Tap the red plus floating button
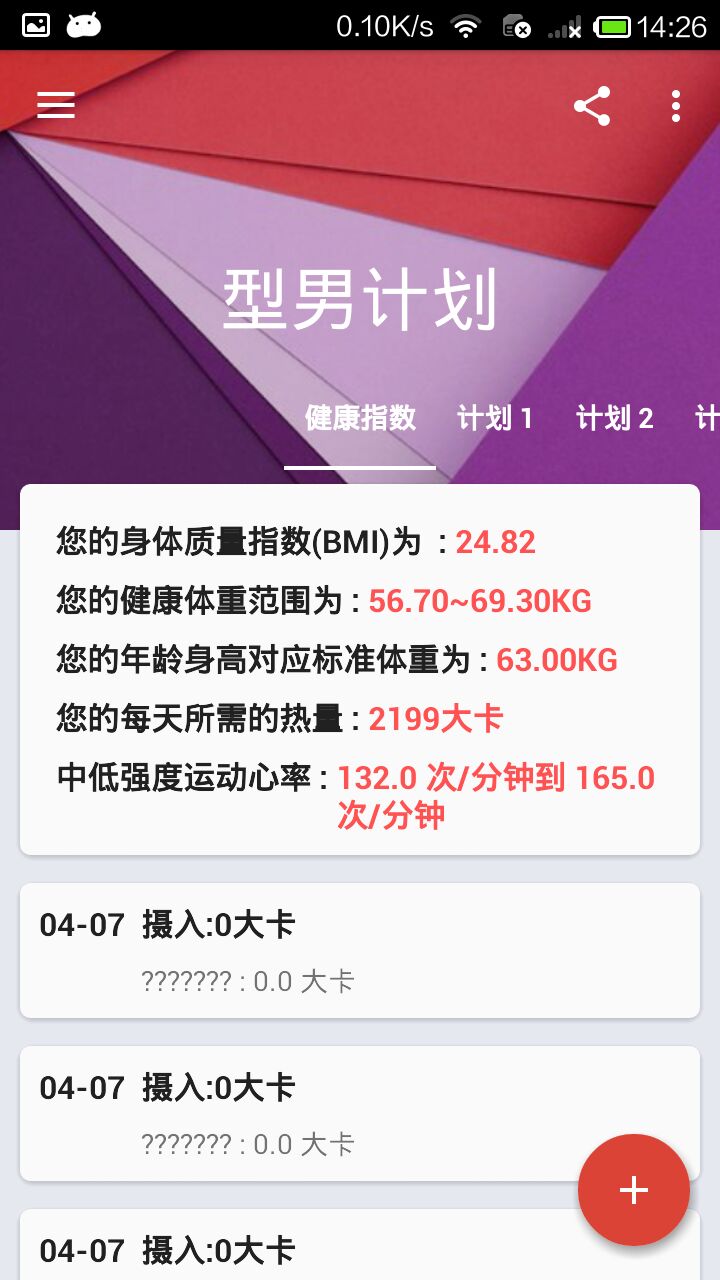The height and width of the screenshot is (1280, 720). (x=634, y=1189)
